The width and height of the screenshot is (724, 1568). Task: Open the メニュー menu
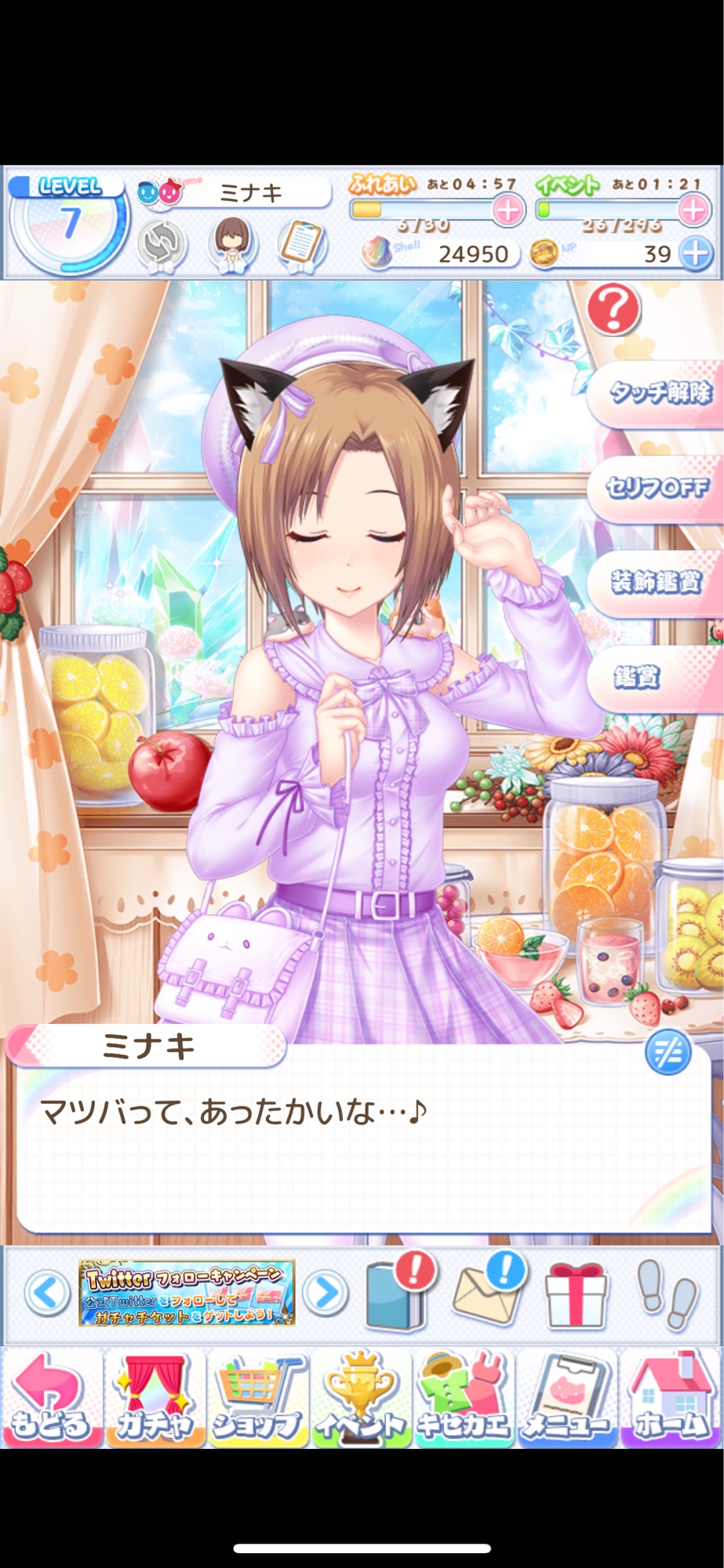click(567, 1399)
